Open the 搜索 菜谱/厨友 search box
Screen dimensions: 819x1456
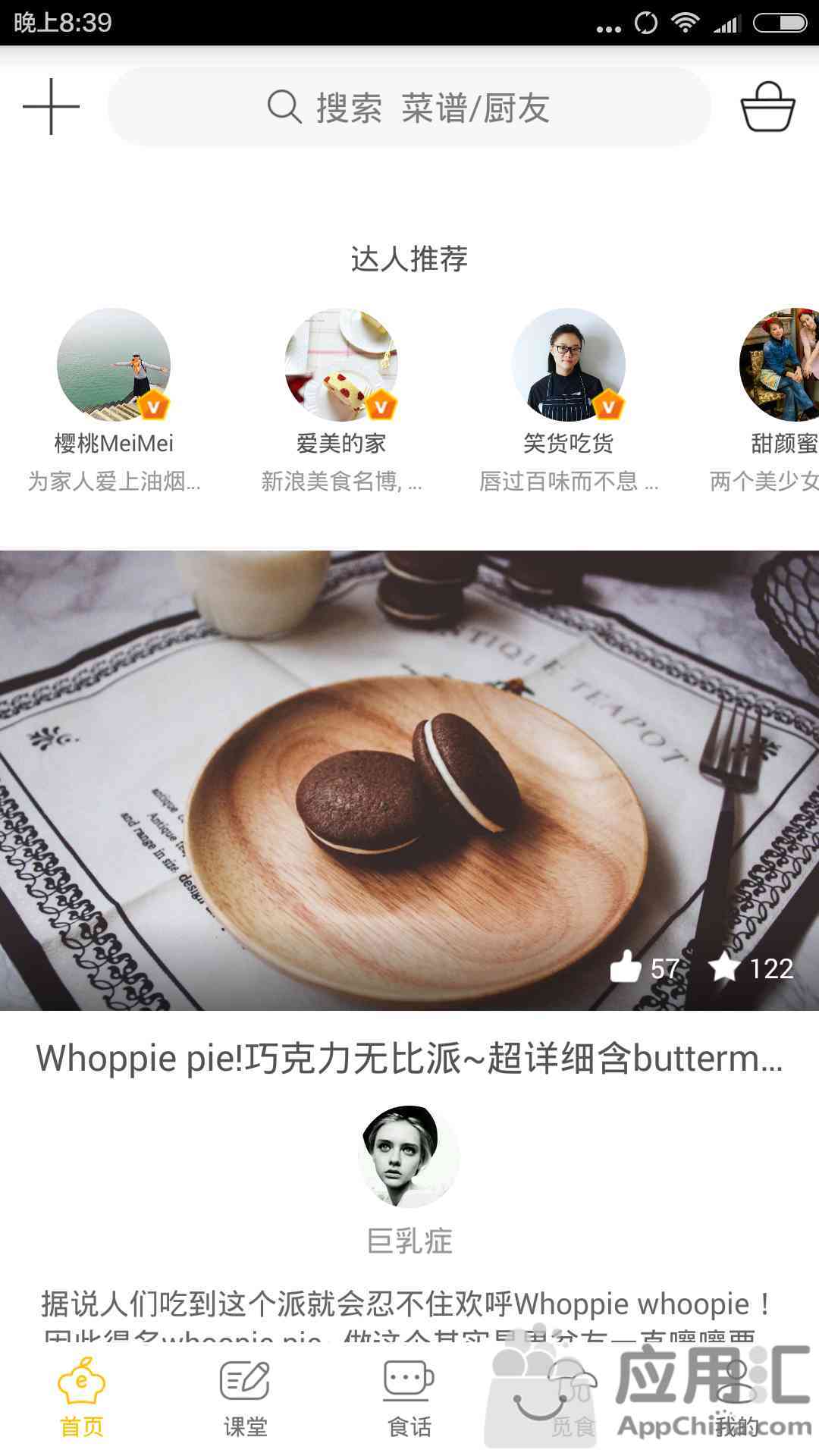409,107
